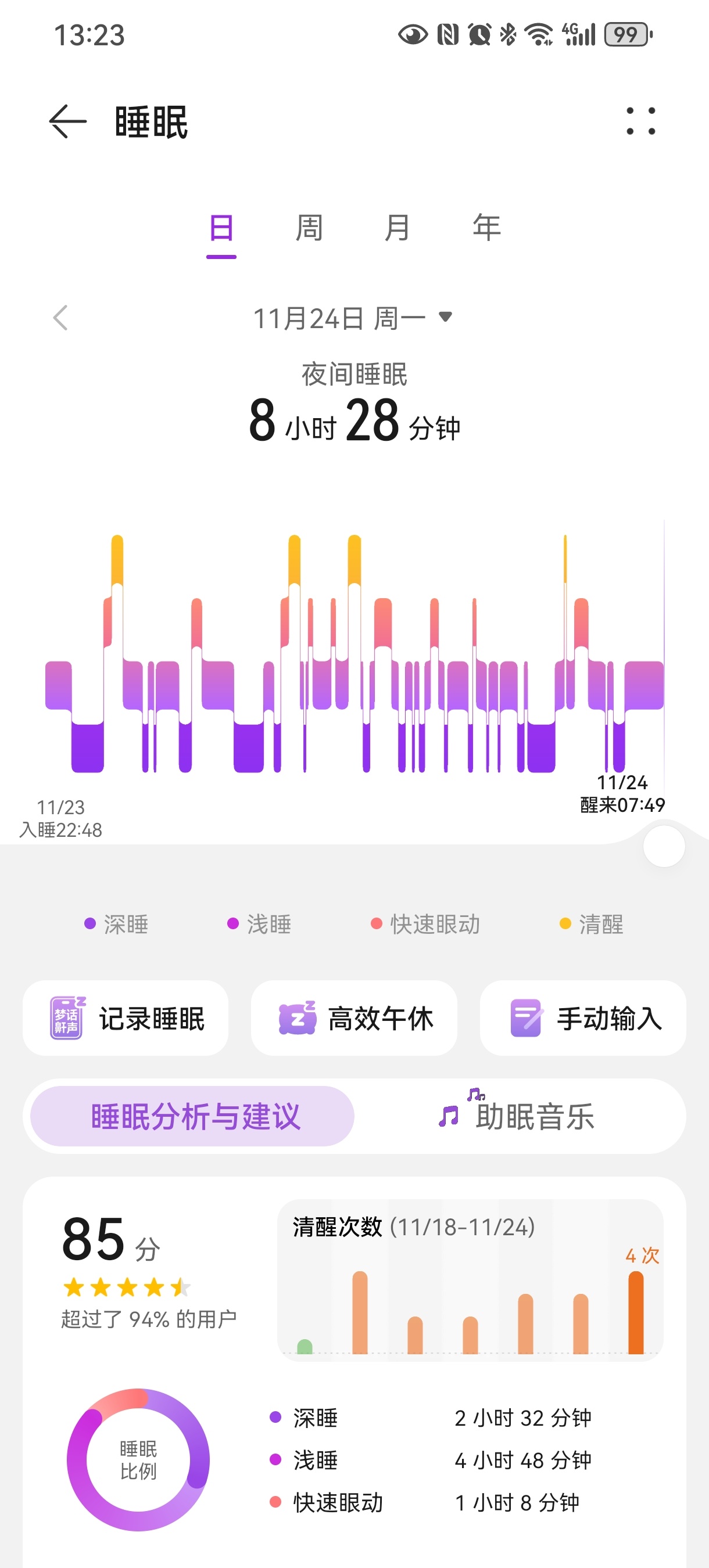Screen dimensions: 709x1568
Task: Select the 睡眠分析与建议 tab
Action: [192, 1116]
